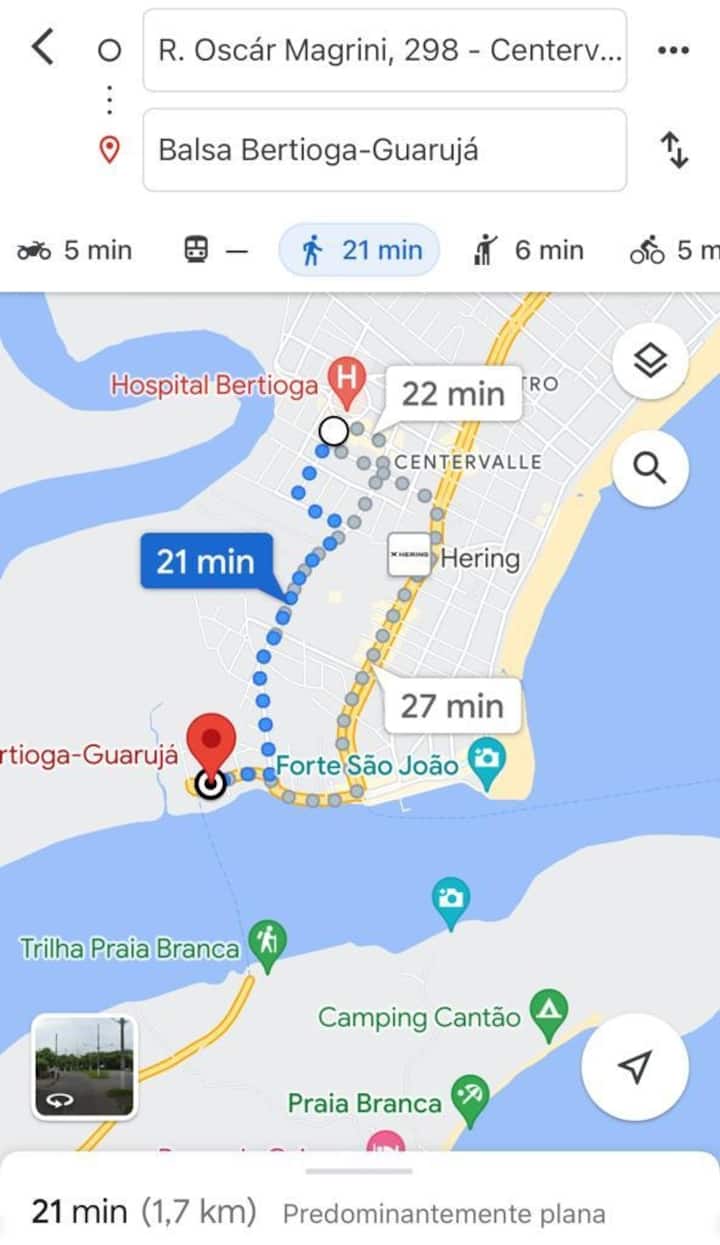This screenshot has height=1245, width=720.
Task: Expand the 21 min route details sheet
Action: click(359, 1200)
